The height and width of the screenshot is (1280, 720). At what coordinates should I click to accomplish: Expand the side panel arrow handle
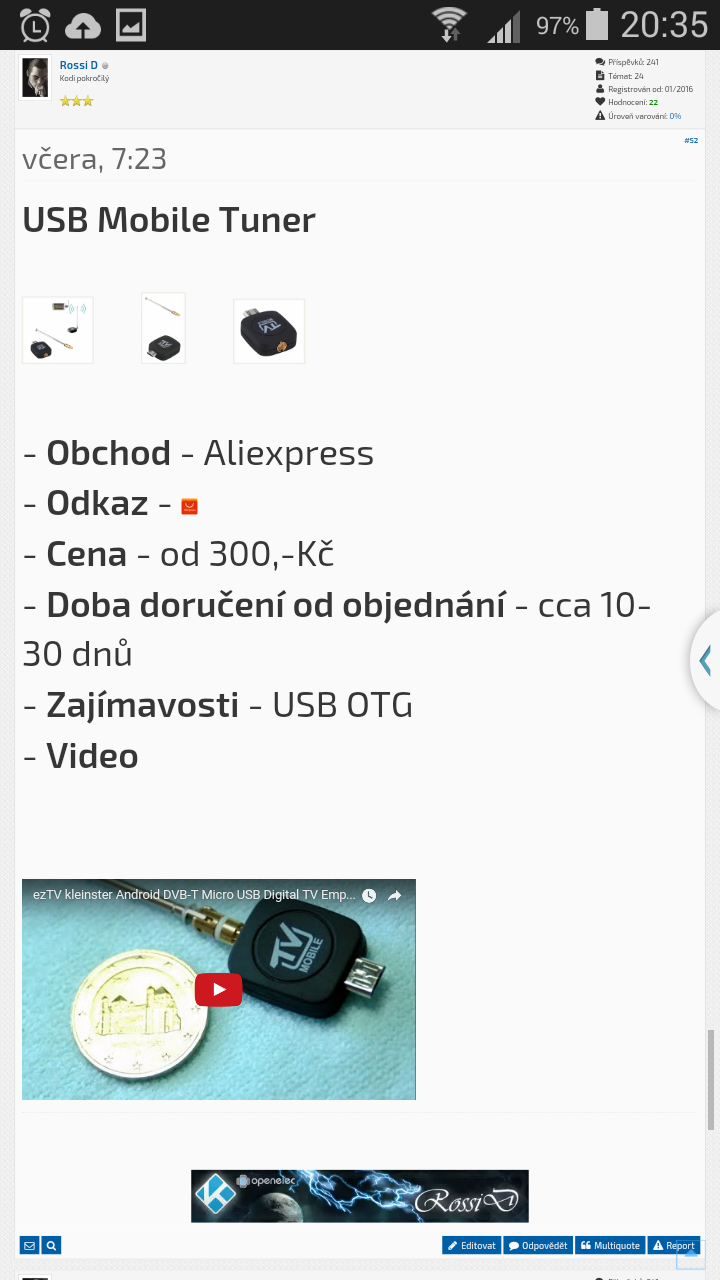tap(705, 660)
